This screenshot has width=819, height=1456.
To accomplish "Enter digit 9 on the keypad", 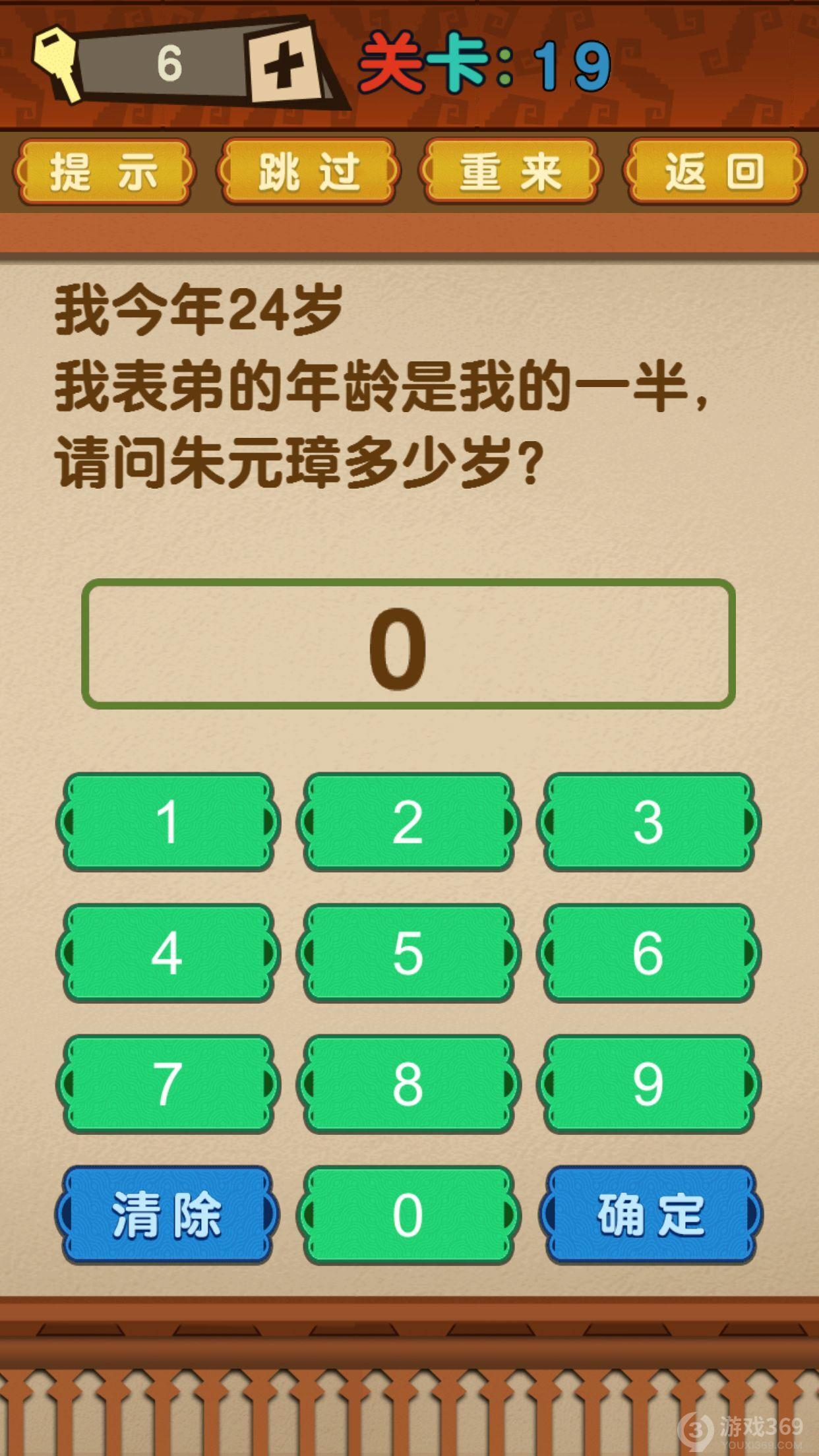I will [648, 1084].
